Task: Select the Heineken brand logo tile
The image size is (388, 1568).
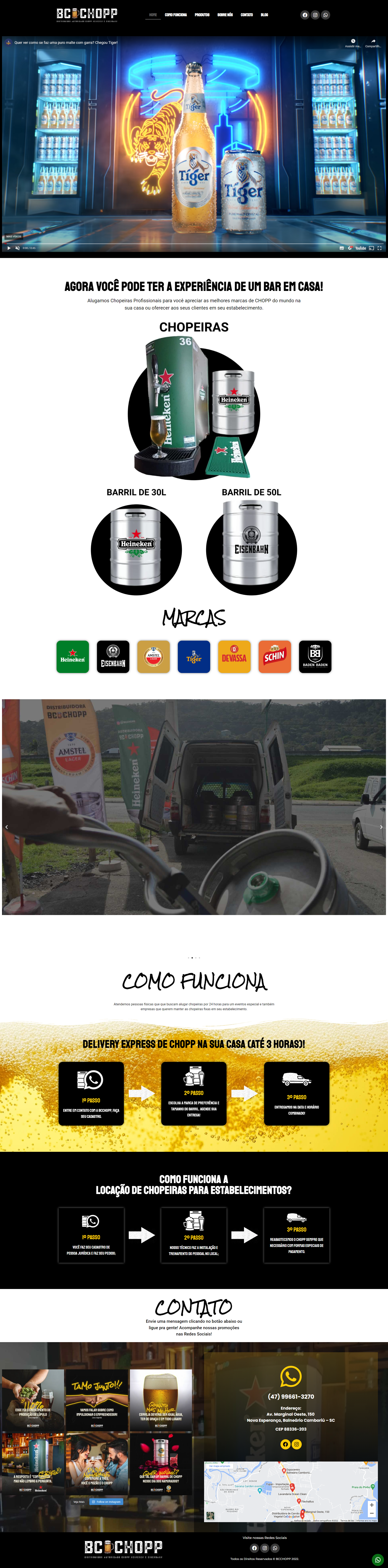Action: click(73, 656)
